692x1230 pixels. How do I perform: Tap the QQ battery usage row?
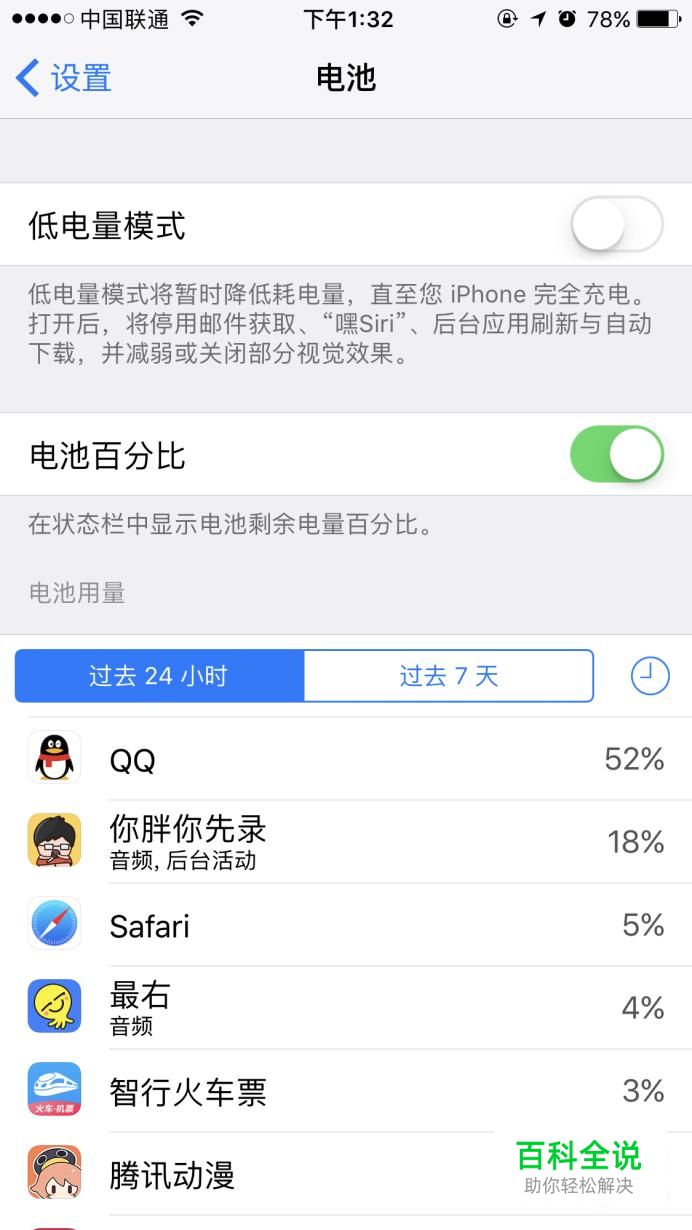(x=346, y=759)
